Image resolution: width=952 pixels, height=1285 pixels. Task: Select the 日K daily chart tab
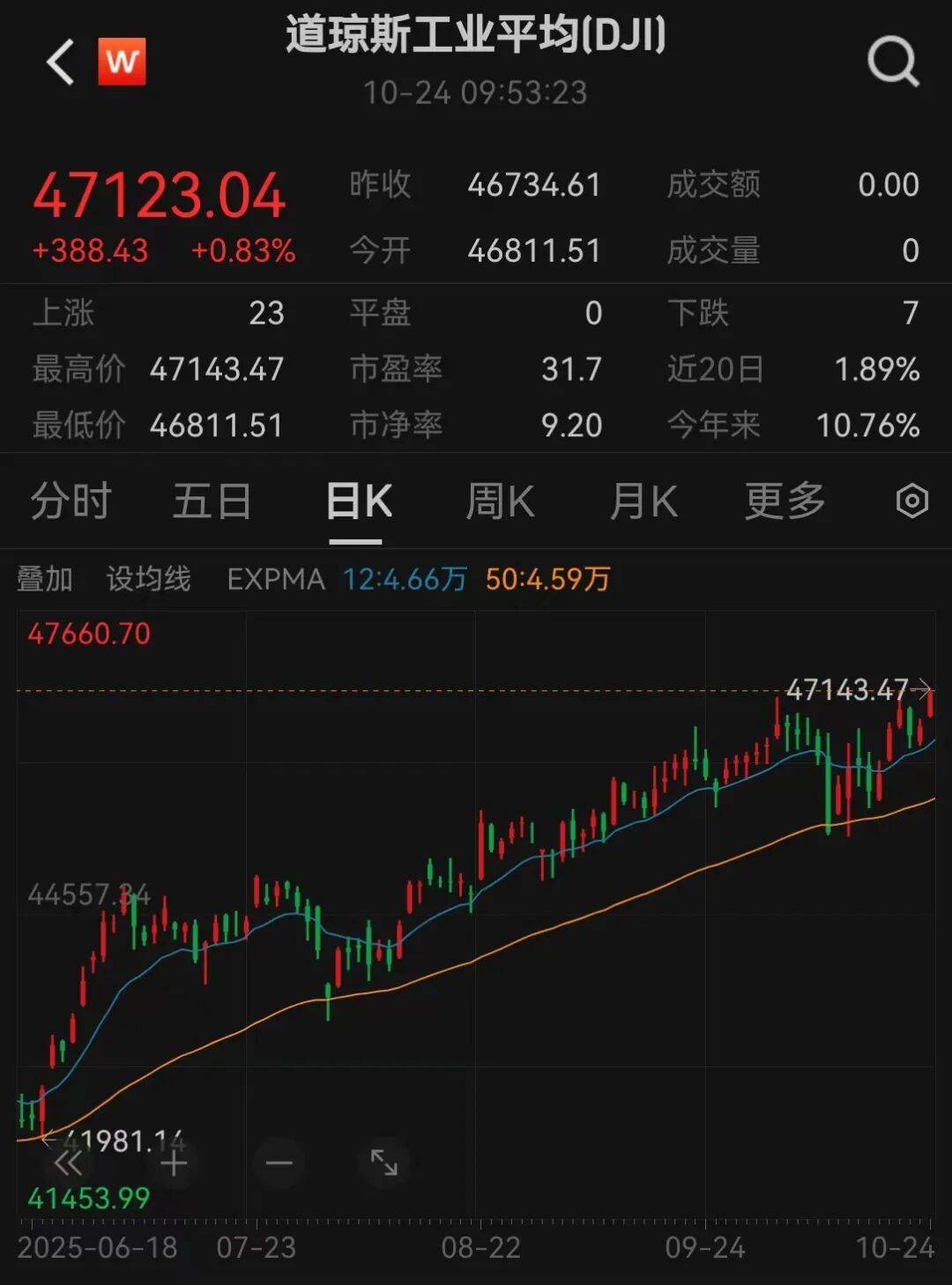[356, 500]
